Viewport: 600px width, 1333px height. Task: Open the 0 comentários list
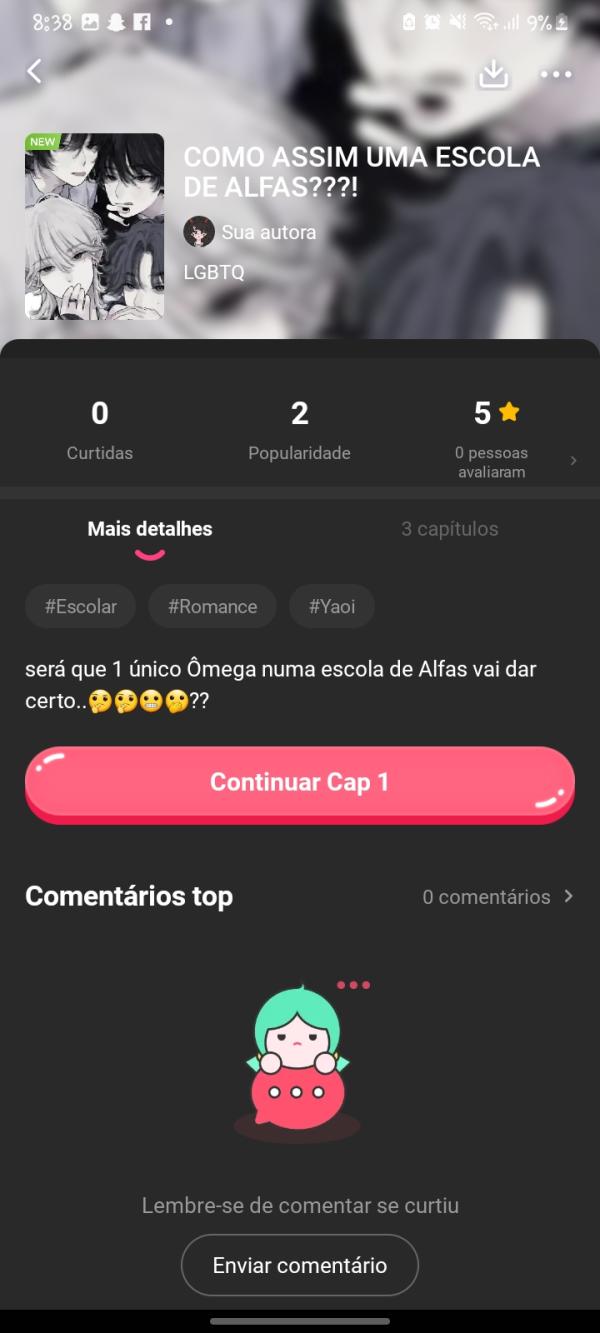(x=497, y=897)
